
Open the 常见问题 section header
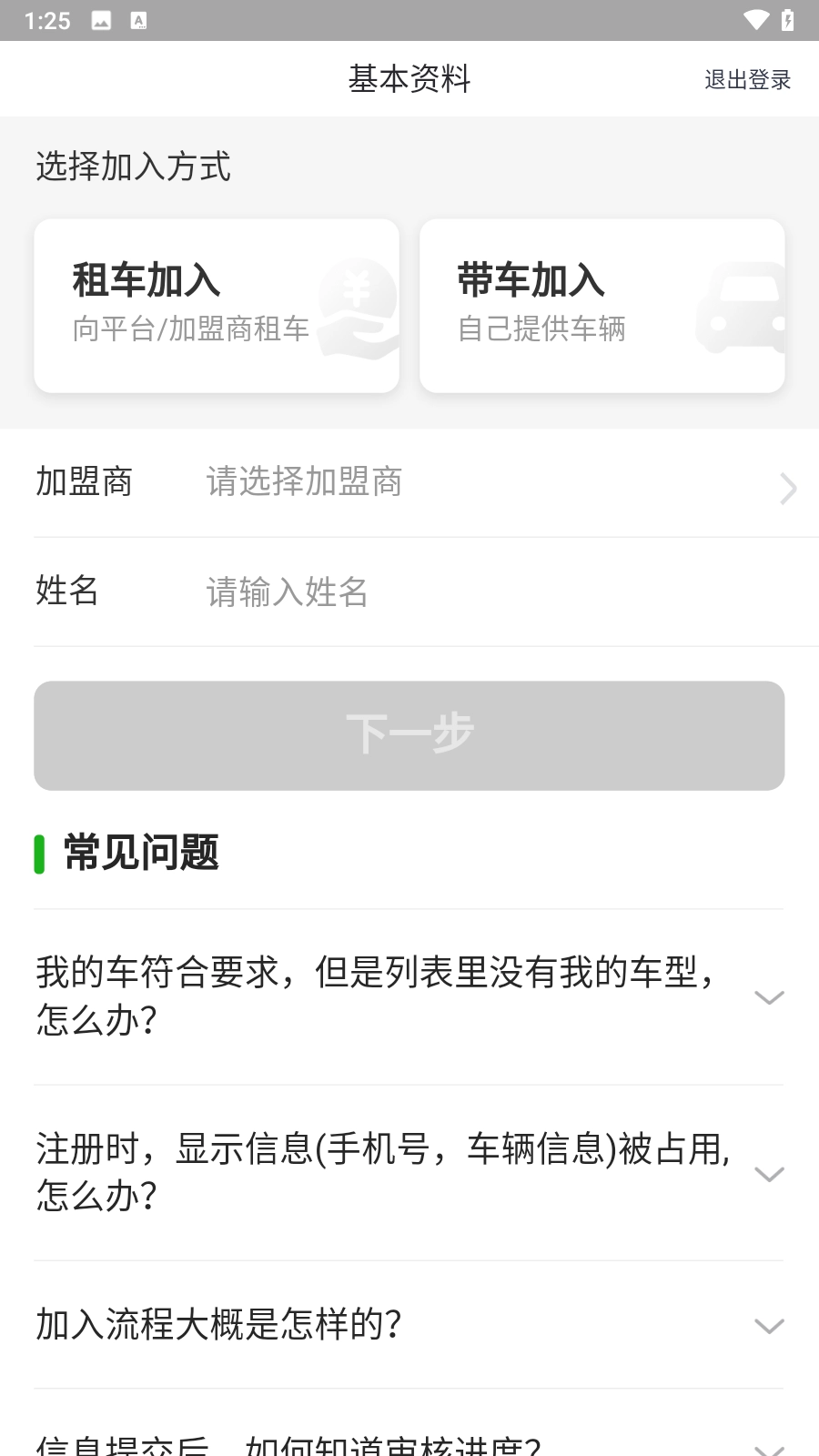point(138,853)
